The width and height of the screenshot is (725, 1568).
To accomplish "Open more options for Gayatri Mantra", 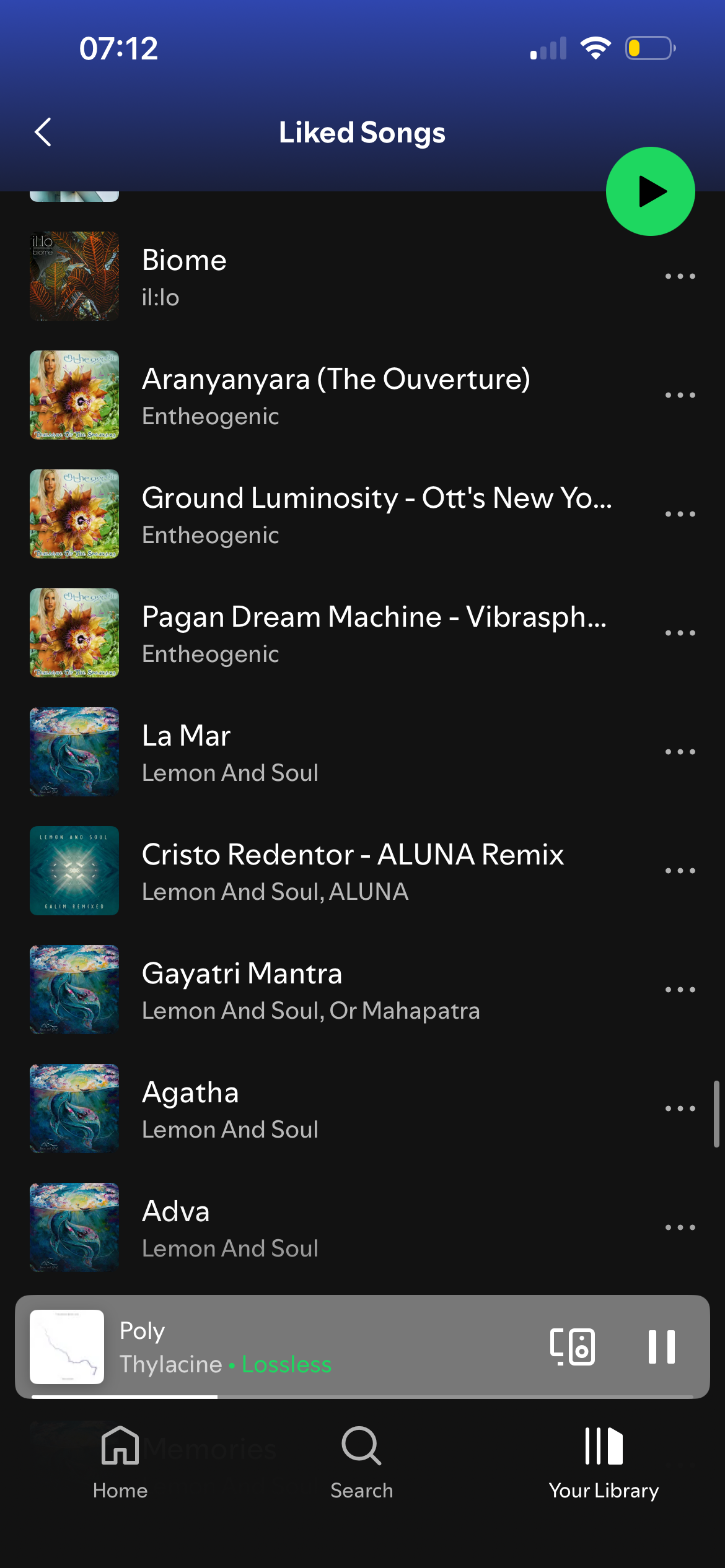I will [680, 990].
